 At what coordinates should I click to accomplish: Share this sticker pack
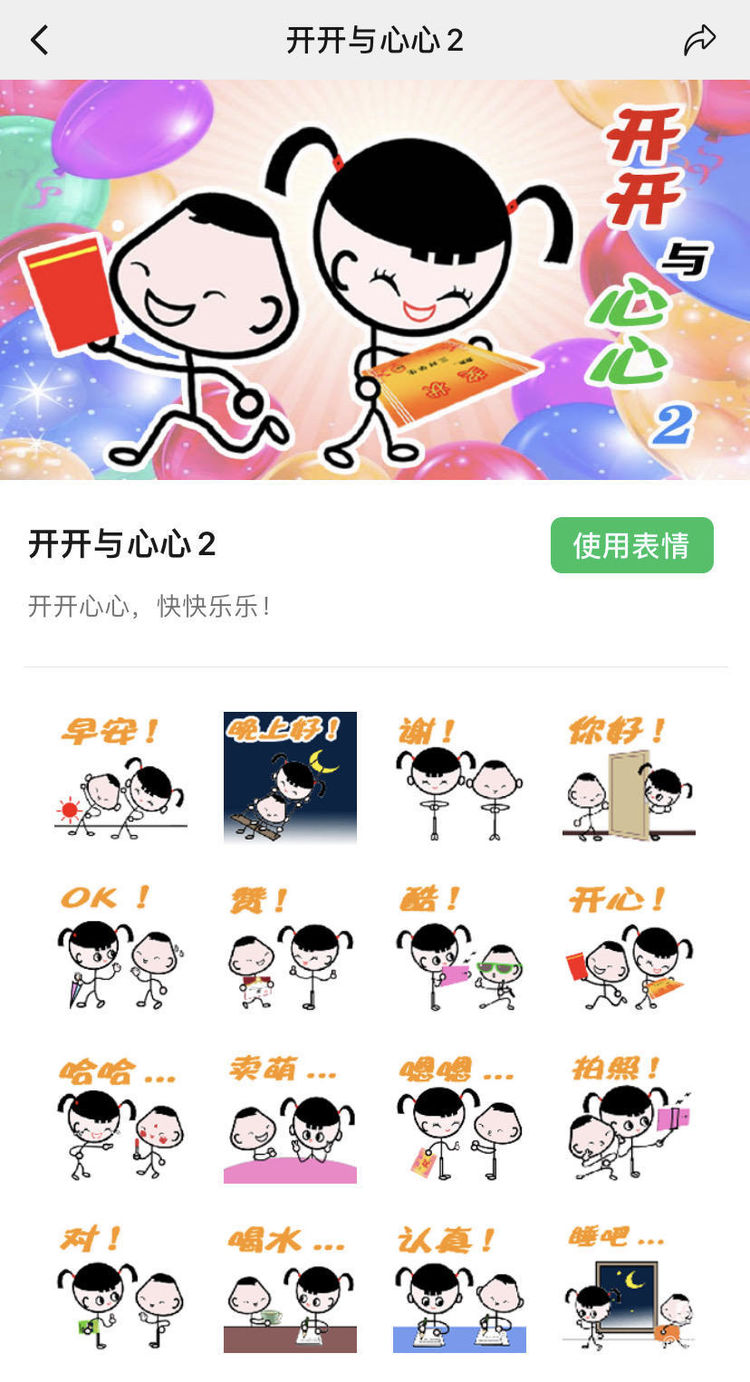(699, 40)
